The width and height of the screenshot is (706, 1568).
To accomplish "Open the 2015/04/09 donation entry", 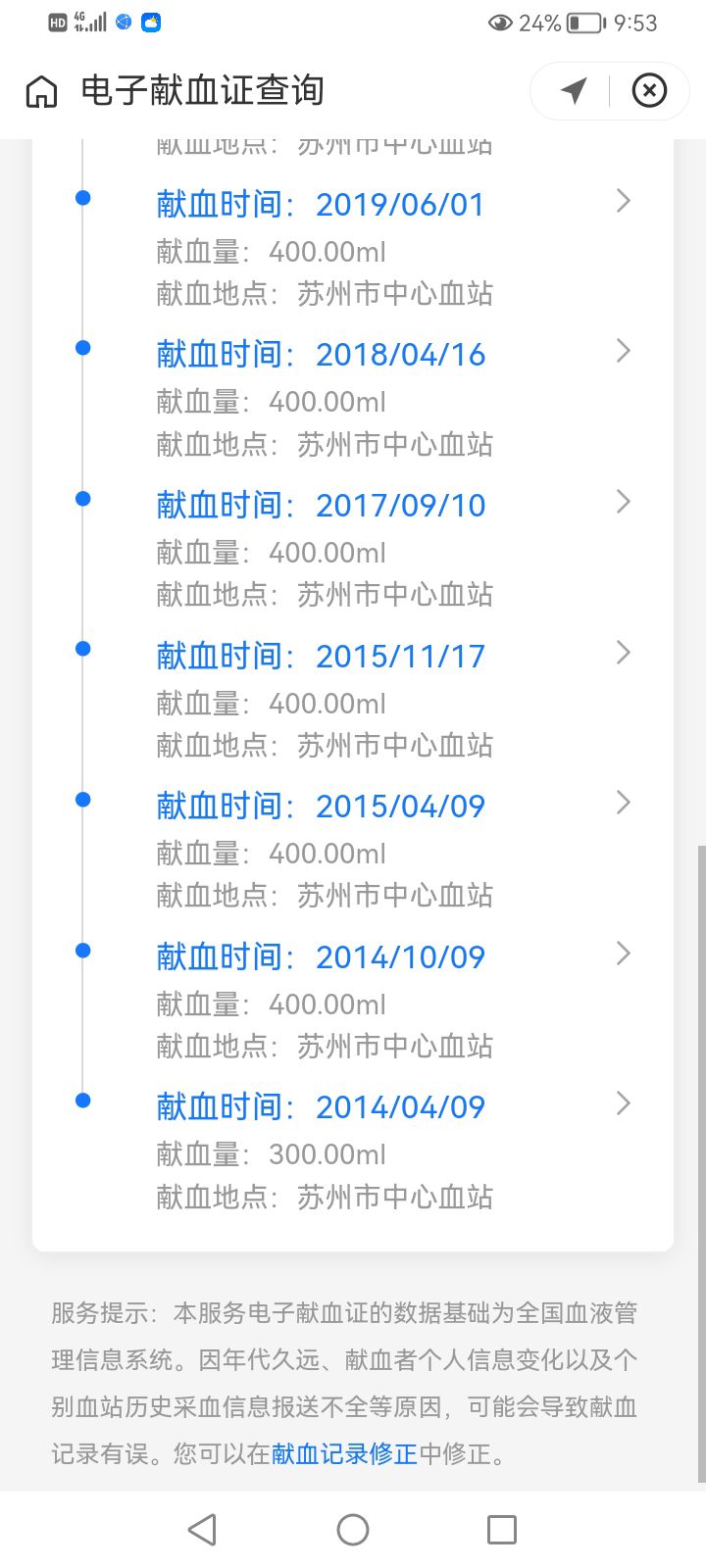I will click(x=353, y=850).
